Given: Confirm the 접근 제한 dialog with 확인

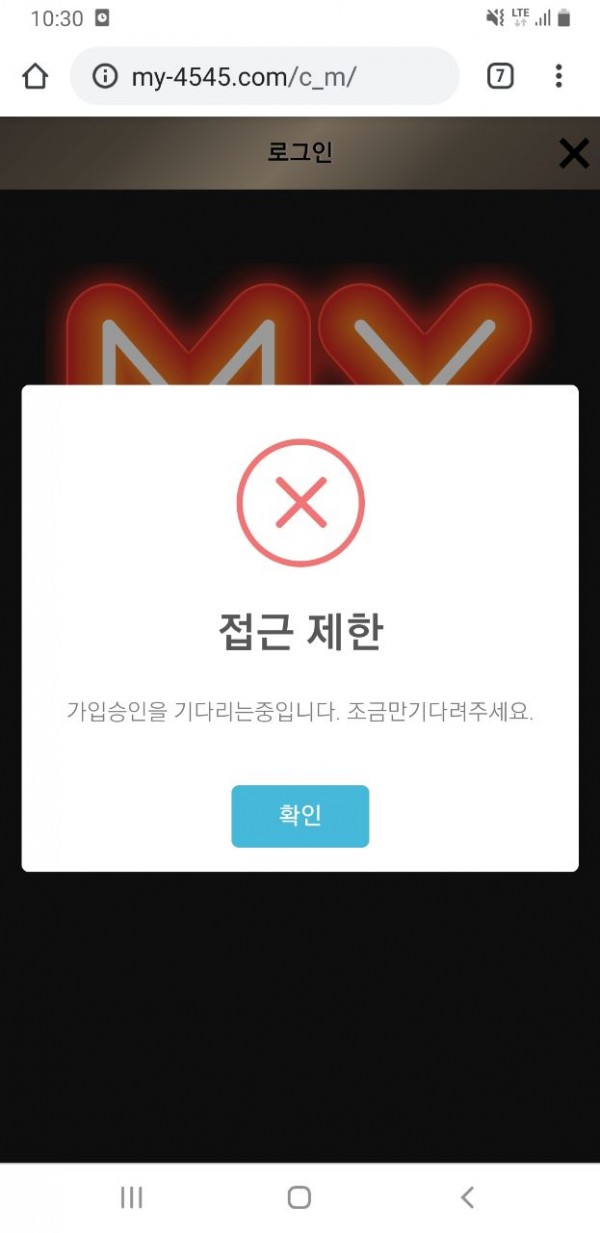Looking at the screenshot, I should (300, 816).
